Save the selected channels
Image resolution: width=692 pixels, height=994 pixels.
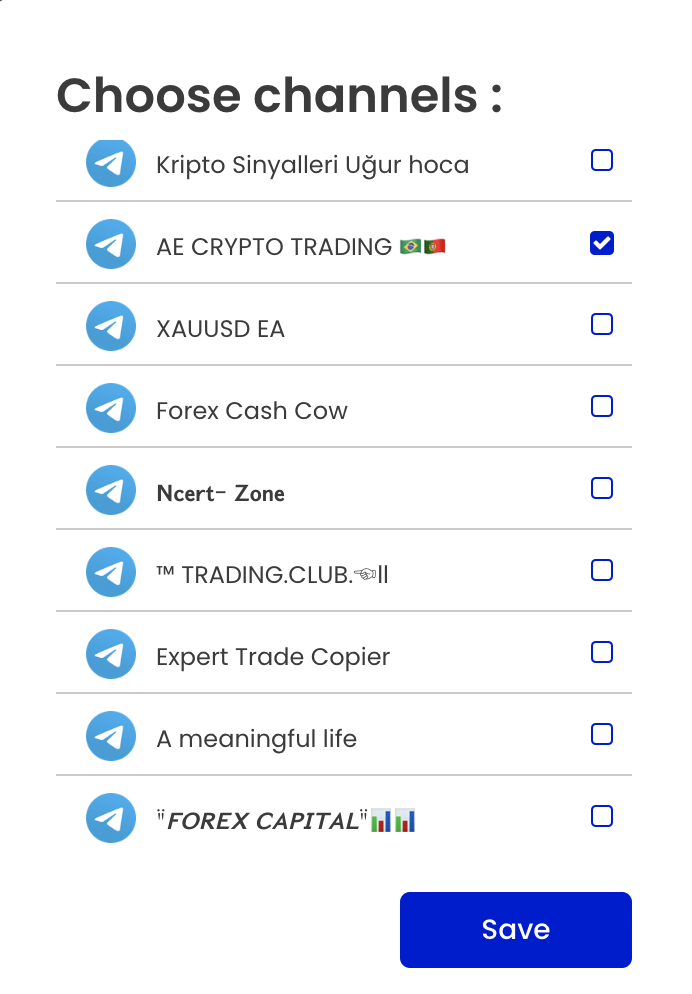click(515, 930)
